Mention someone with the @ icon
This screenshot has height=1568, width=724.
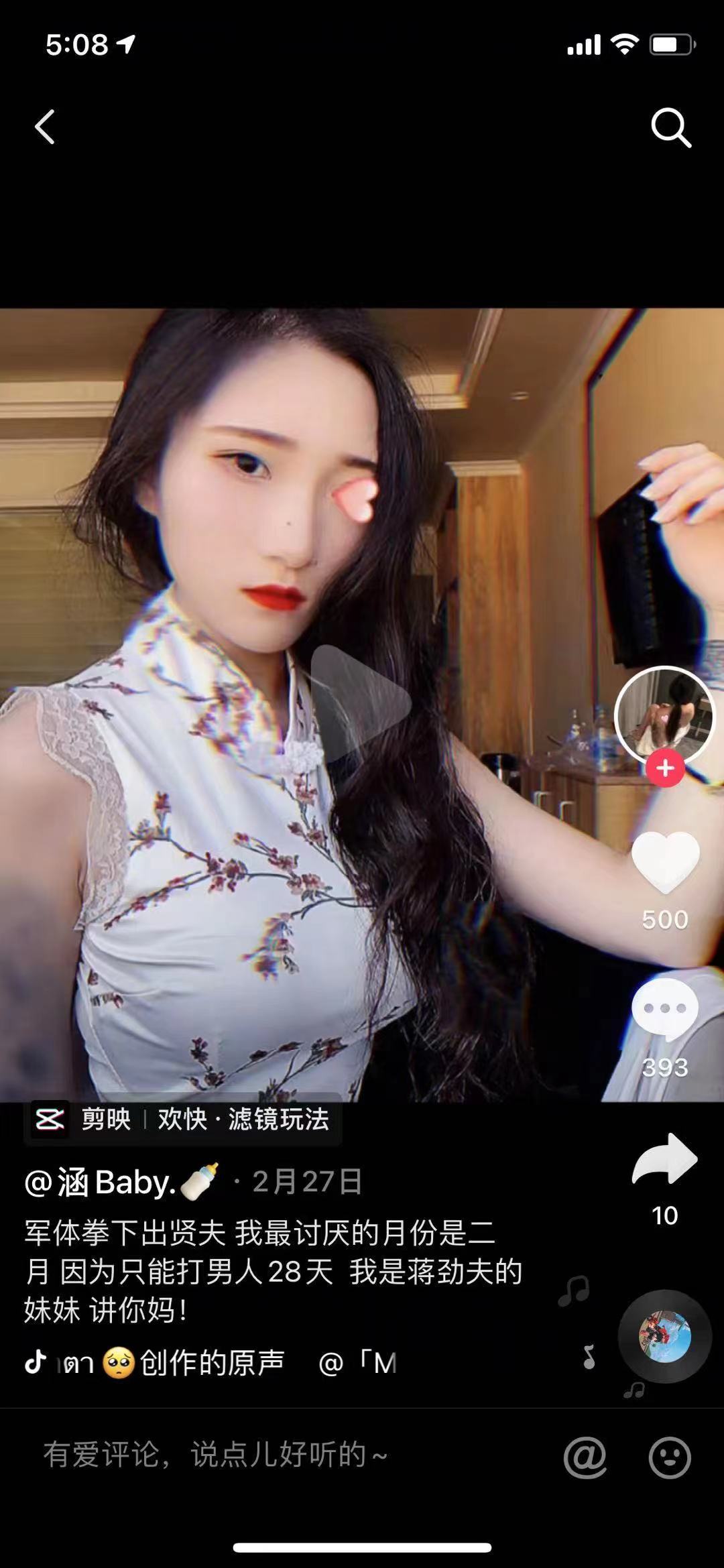pyautogui.click(x=585, y=1457)
